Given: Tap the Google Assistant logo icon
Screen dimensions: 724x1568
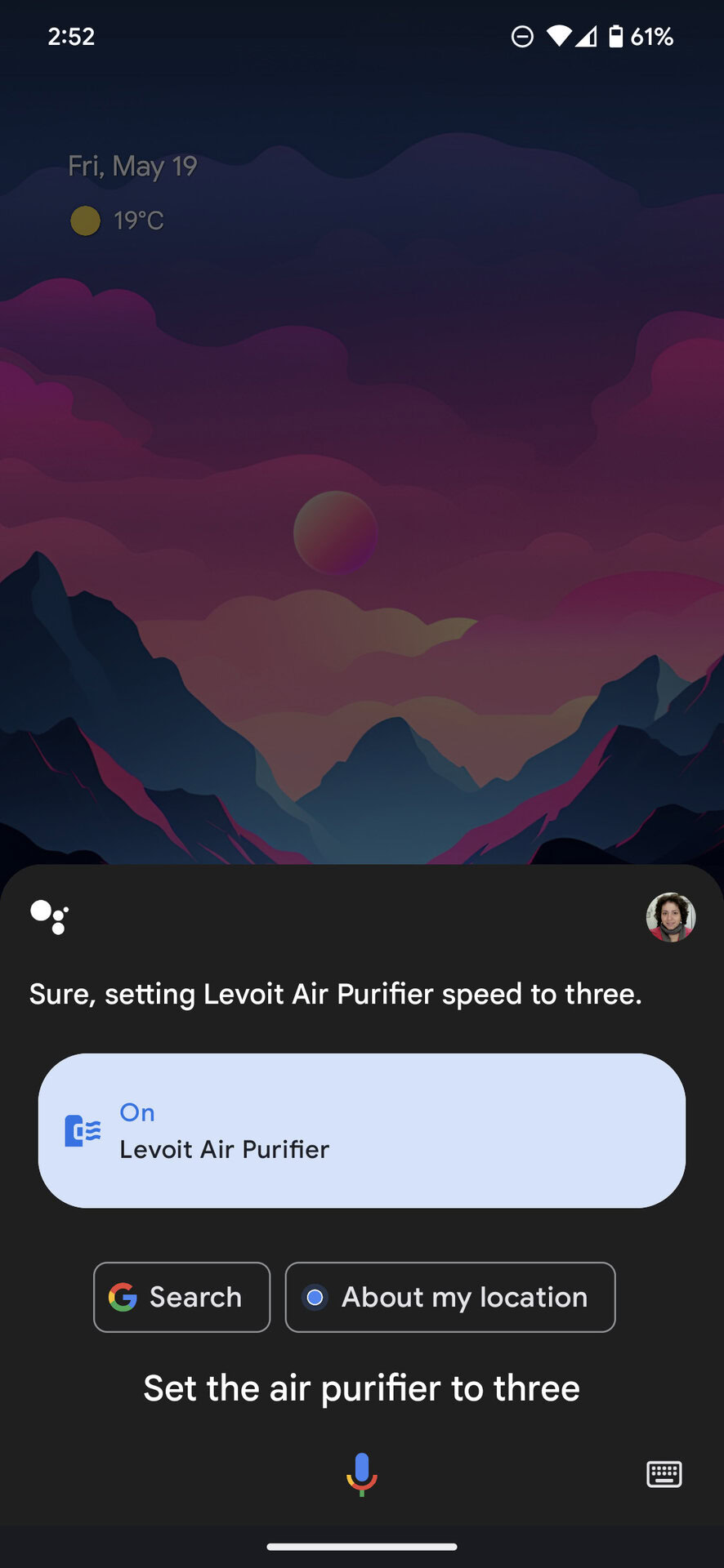Looking at the screenshot, I should 49,916.
